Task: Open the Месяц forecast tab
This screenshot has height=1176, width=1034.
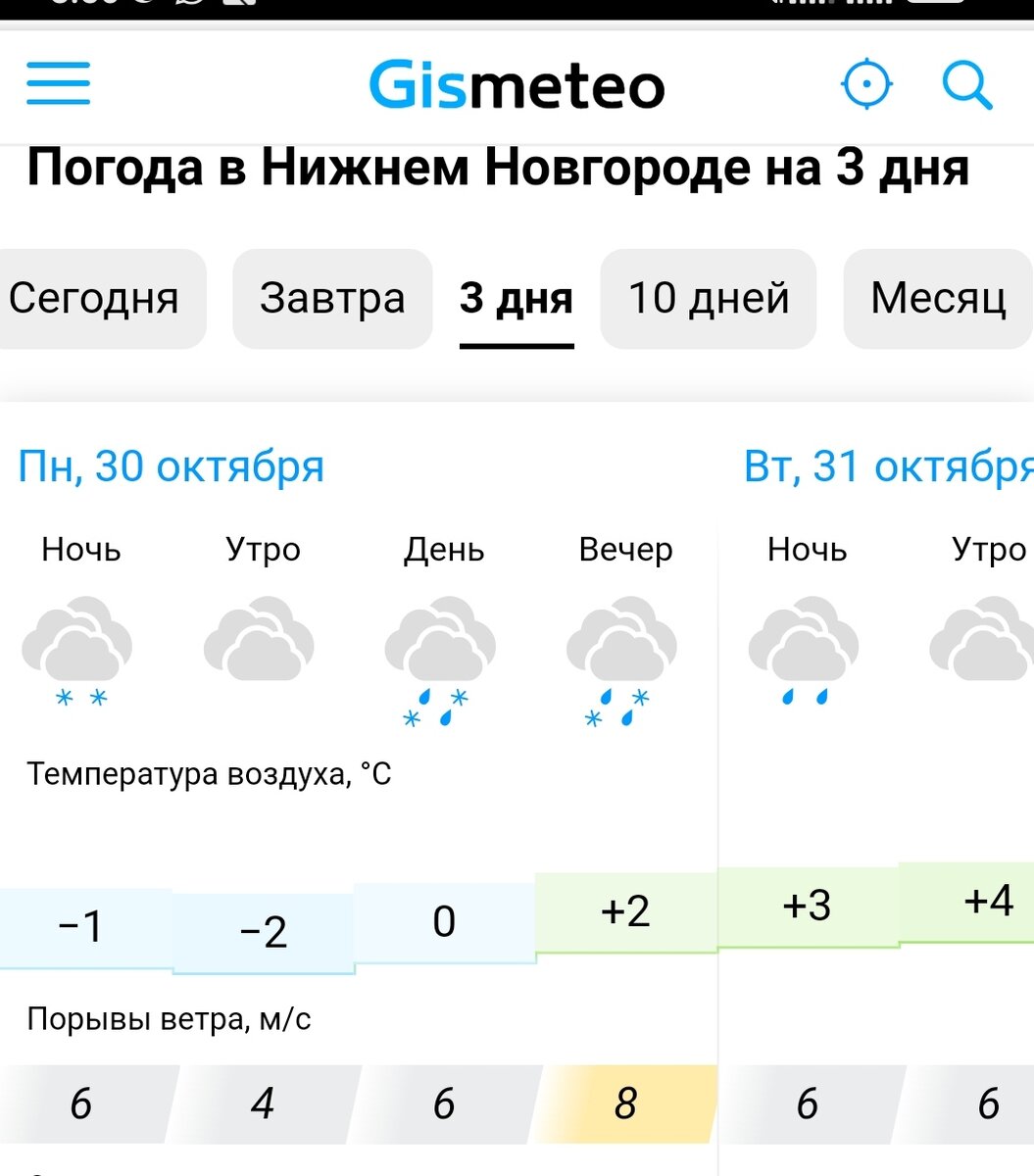Action: tap(936, 299)
